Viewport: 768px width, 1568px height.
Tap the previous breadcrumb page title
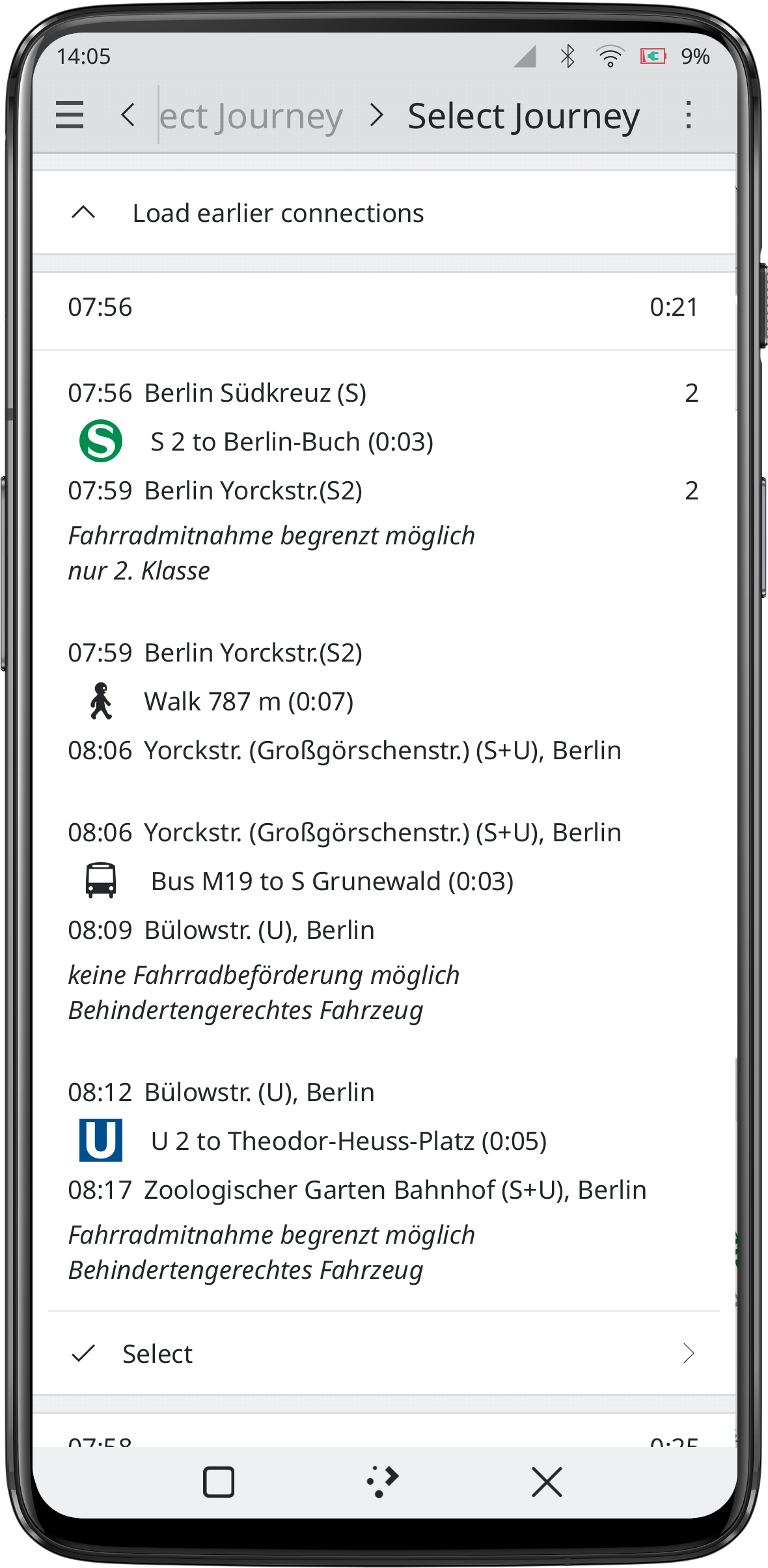[x=251, y=117]
